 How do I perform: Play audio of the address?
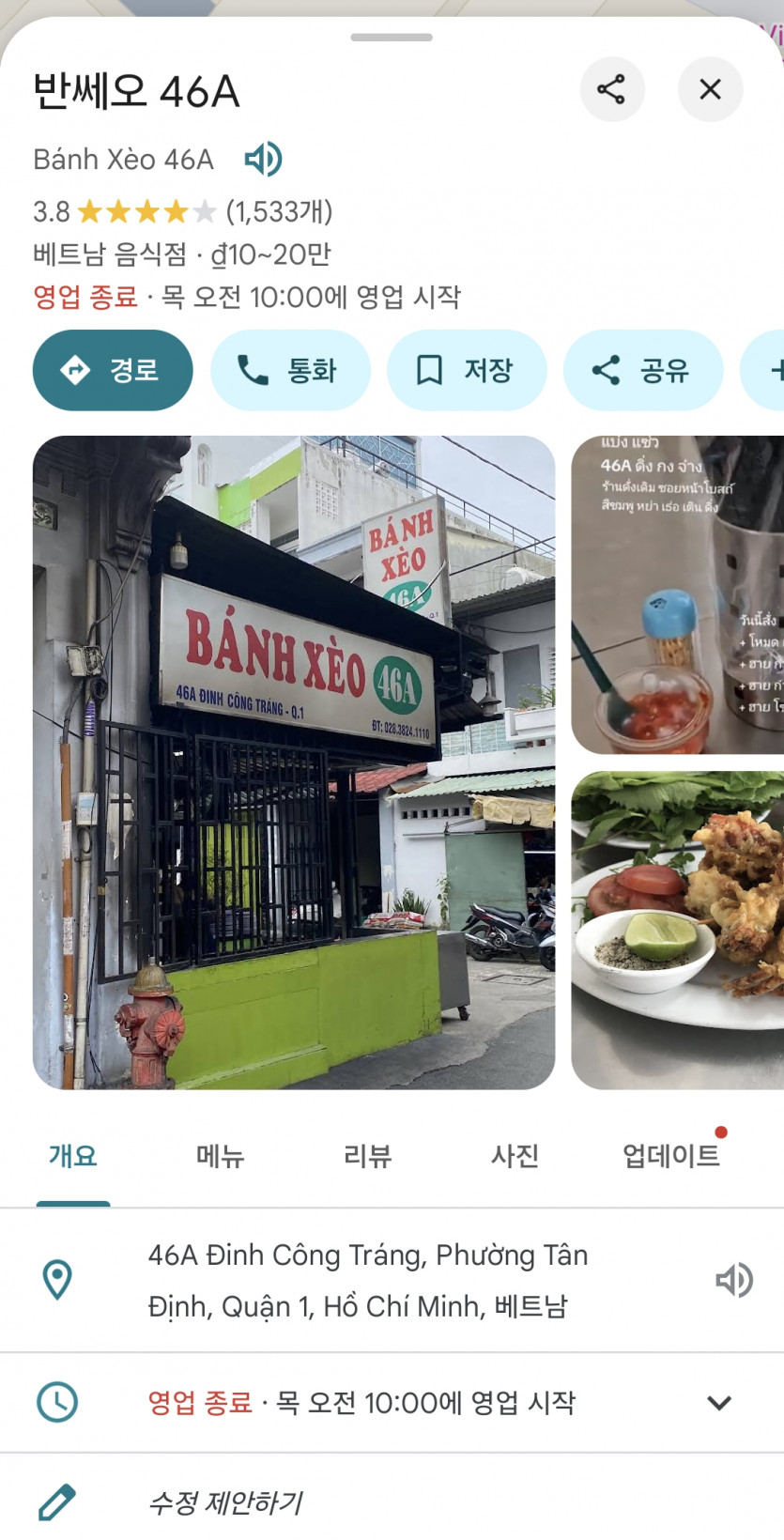733,1280
